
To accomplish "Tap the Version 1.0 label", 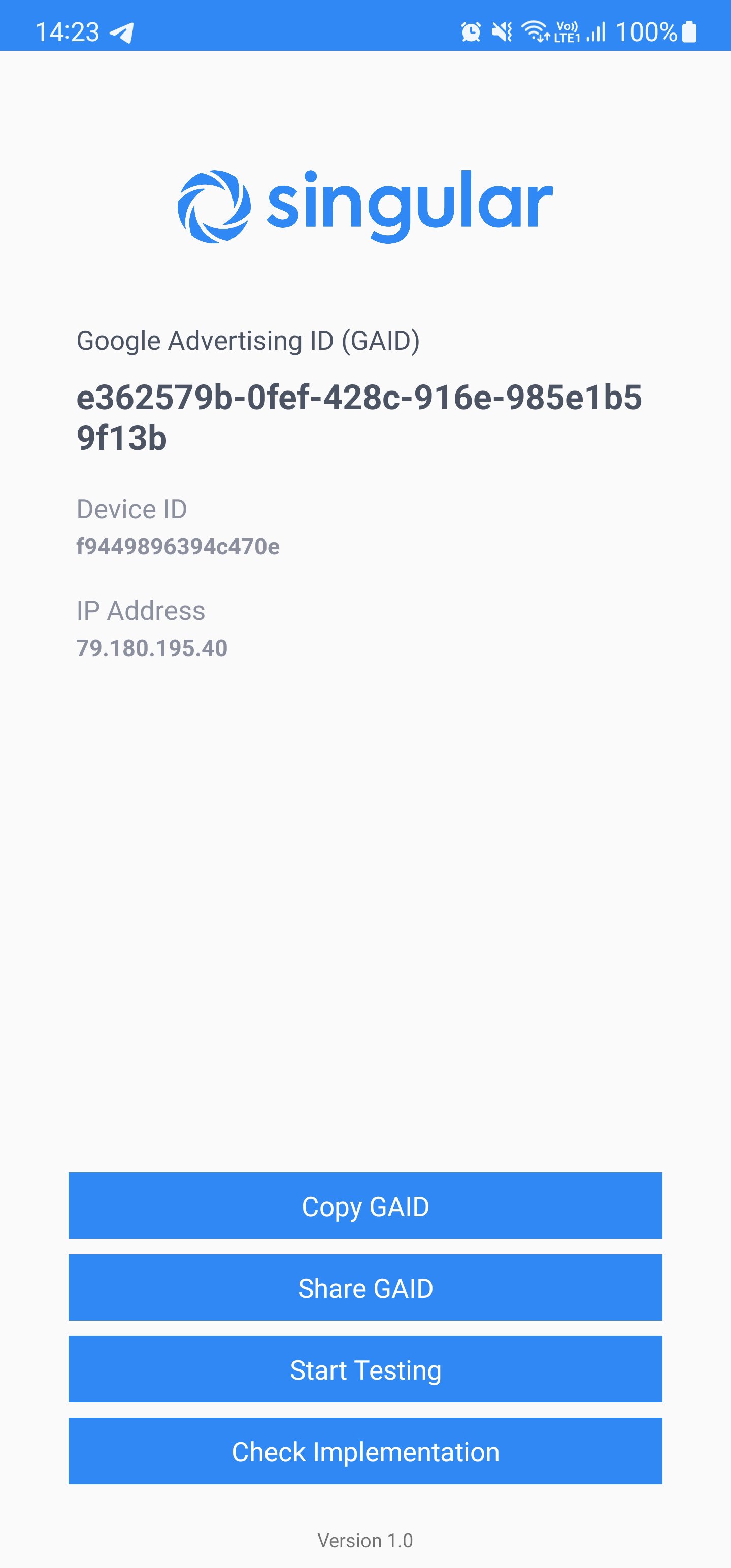I will click(x=364, y=1541).
